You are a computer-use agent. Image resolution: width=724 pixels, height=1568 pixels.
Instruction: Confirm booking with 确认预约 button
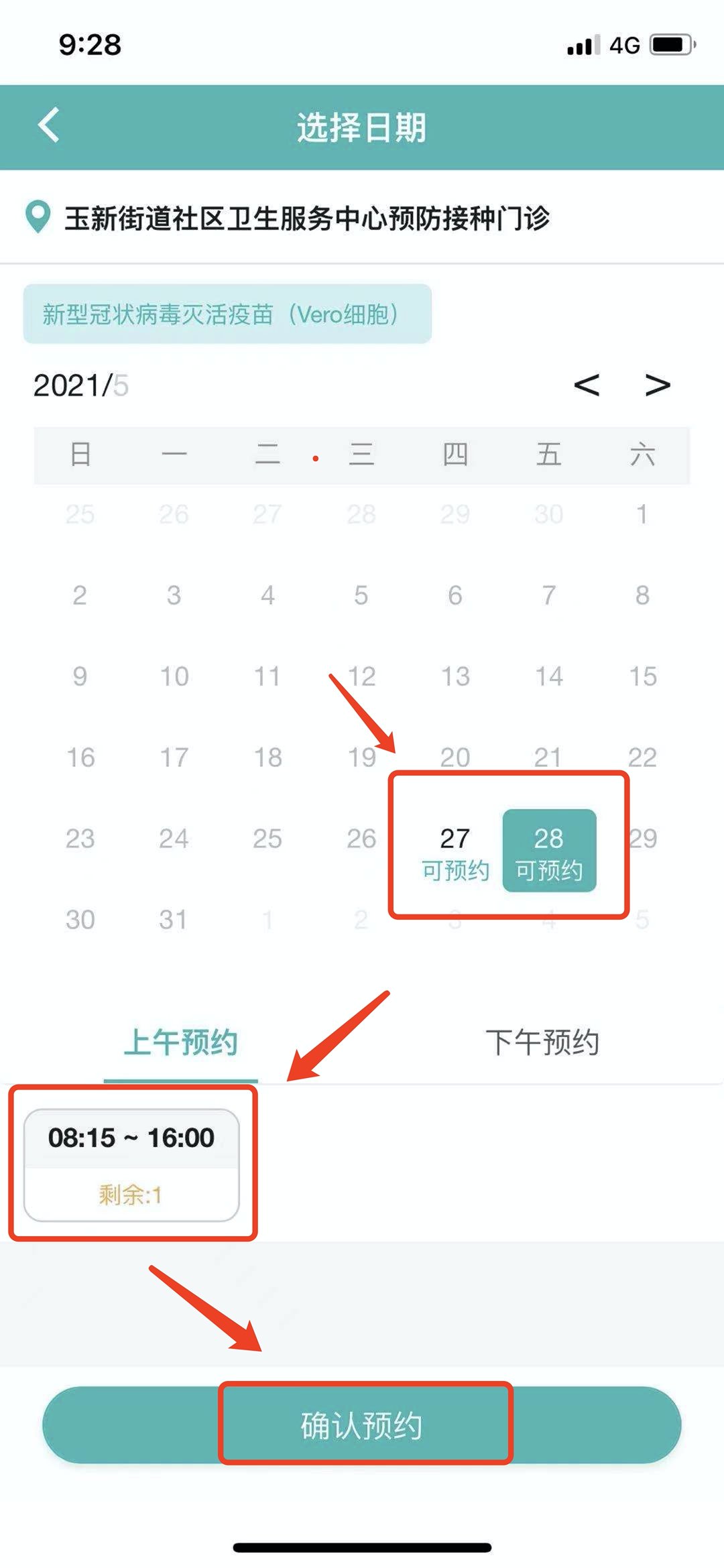click(362, 1425)
